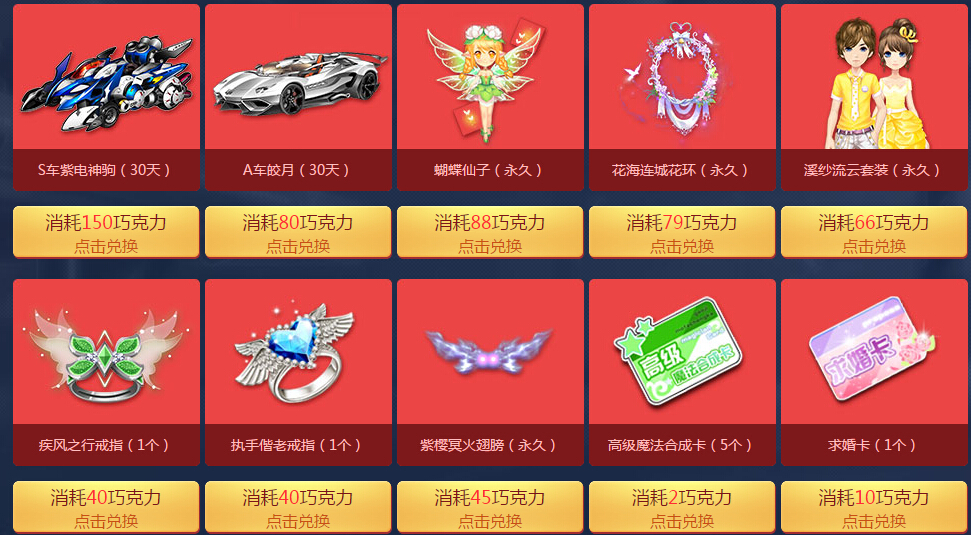Exchange 79 chocolates for 花海连城花环
971x535 pixels.
[x=682, y=232]
